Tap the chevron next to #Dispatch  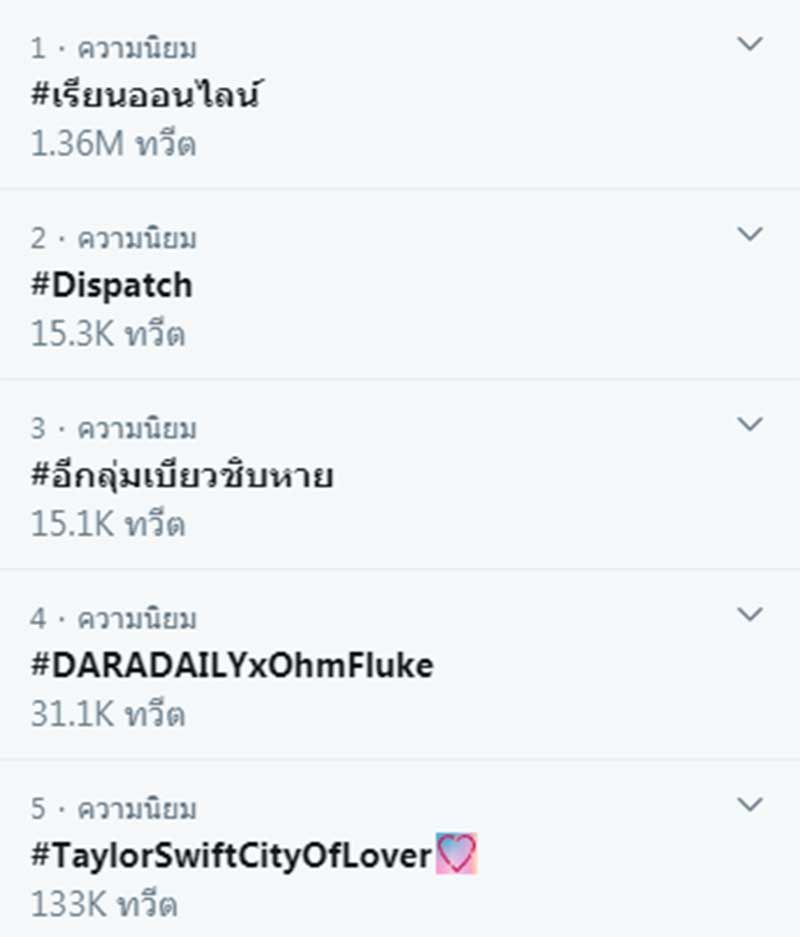click(x=749, y=234)
